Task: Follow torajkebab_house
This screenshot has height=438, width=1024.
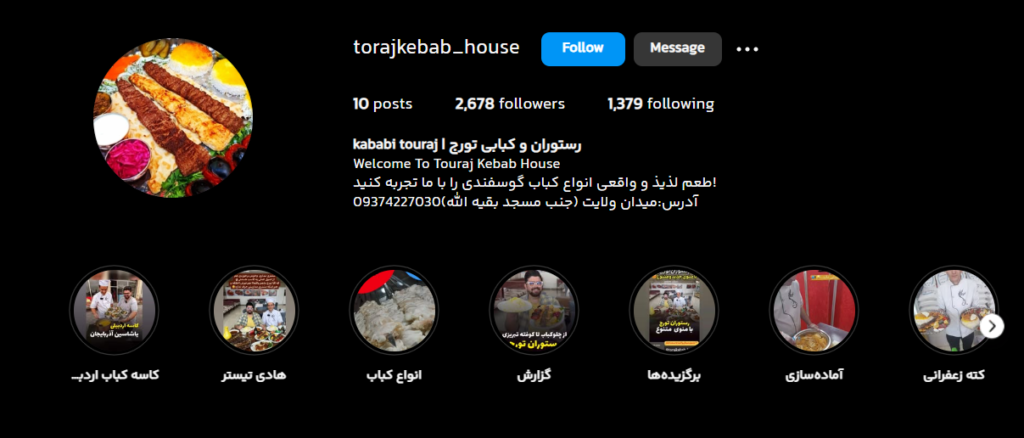Action: click(582, 48)
